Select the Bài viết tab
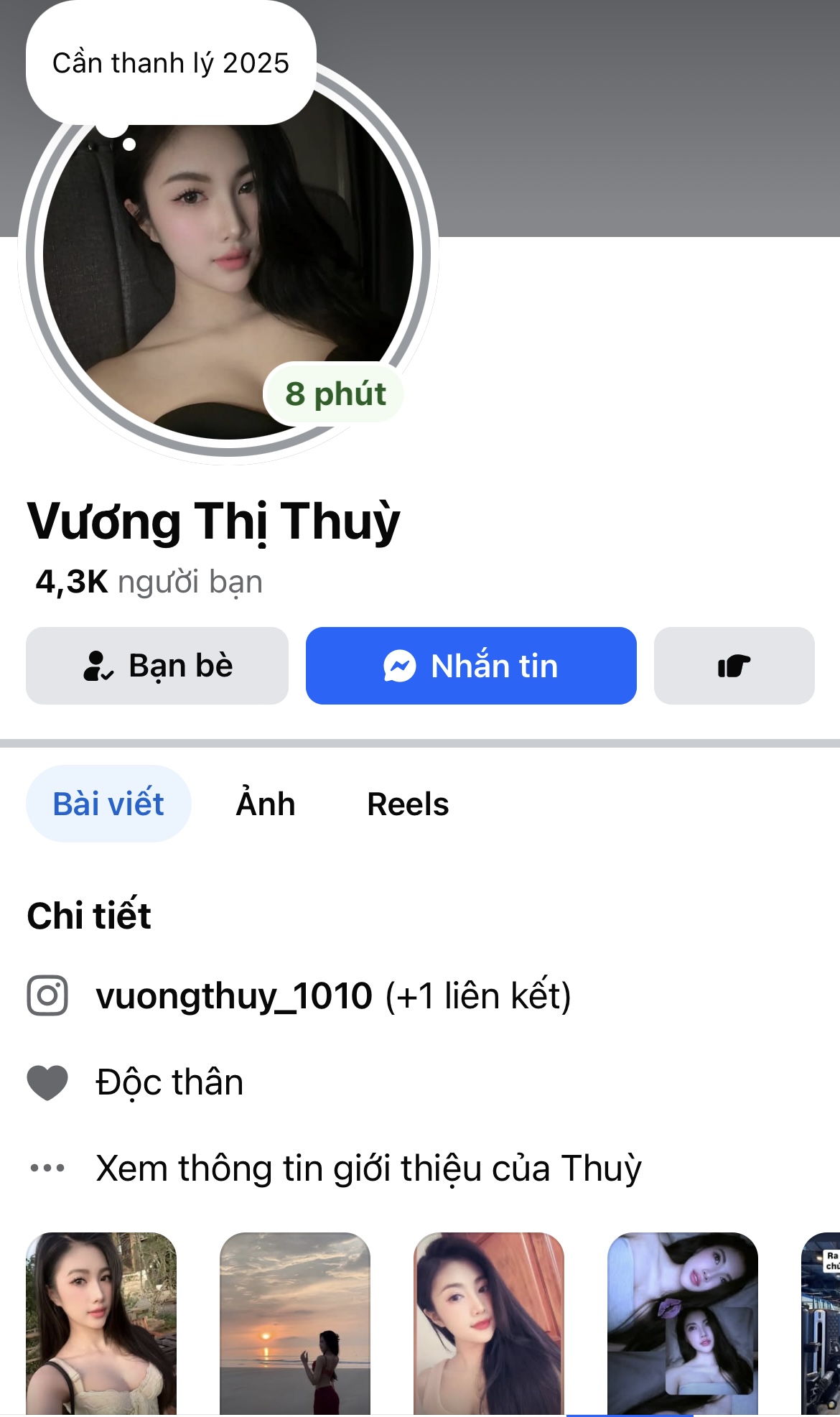 (108, 804)
